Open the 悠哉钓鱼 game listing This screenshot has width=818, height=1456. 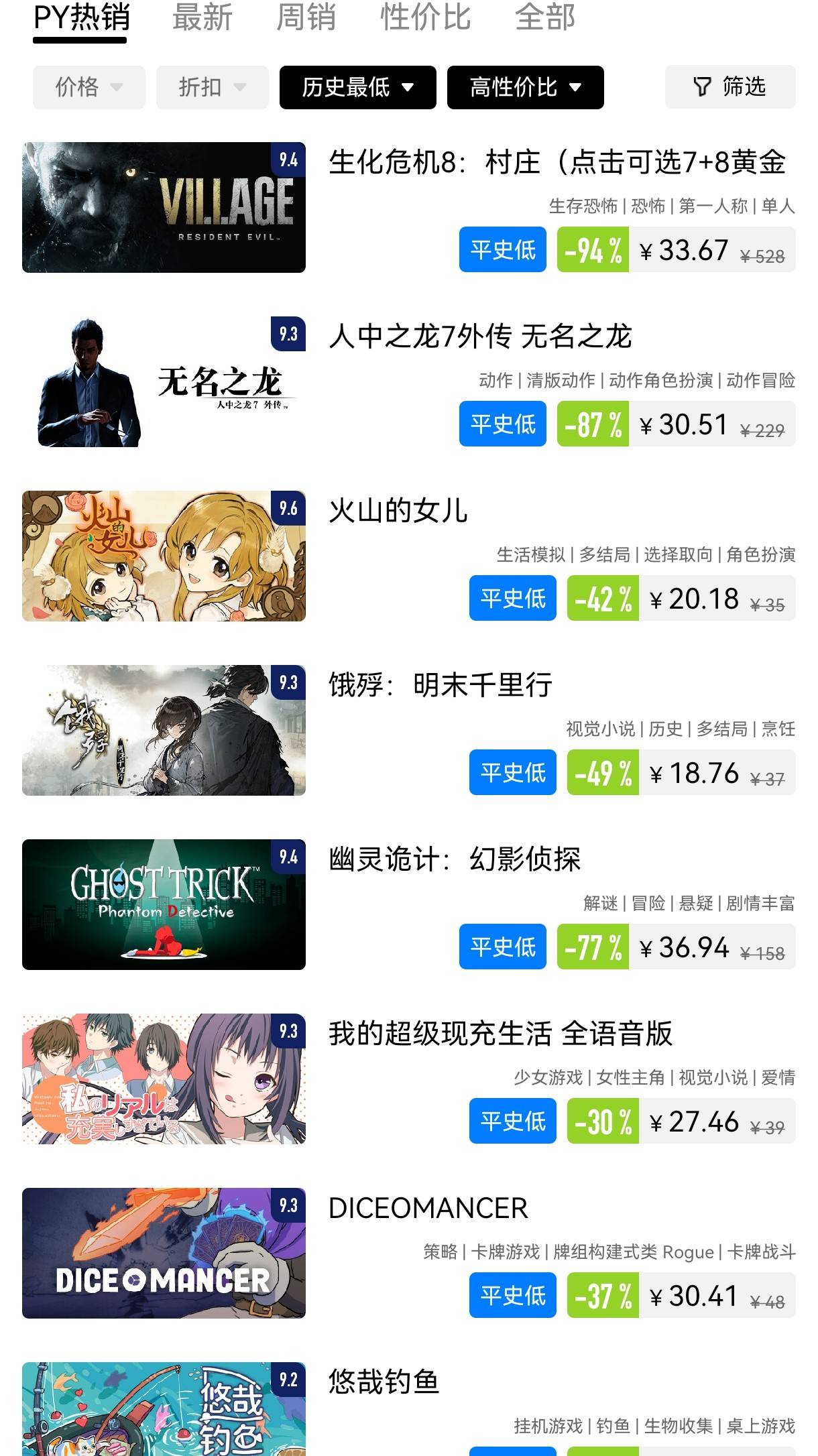pyautogui.click(x=384, y=1382)
